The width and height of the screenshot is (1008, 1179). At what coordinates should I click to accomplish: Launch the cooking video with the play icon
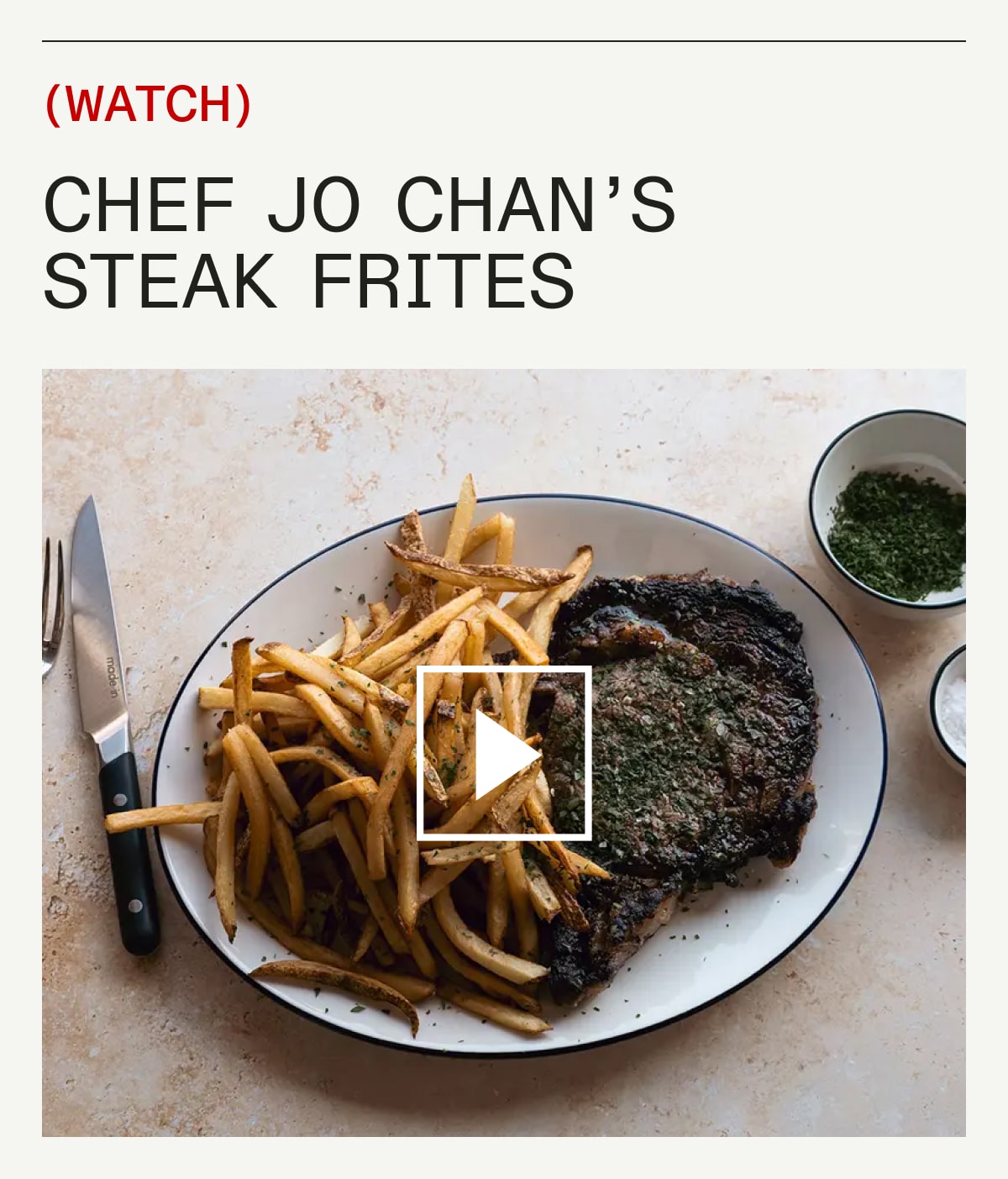(x=504, y=754)
